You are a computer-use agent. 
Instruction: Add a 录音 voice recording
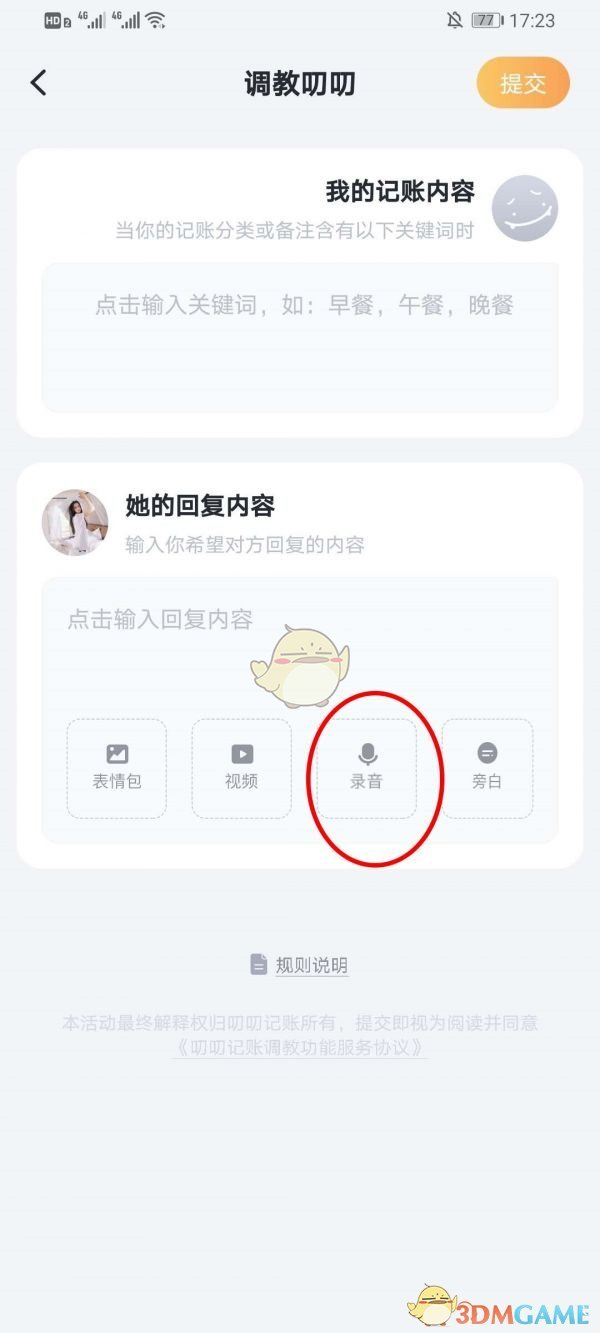click(x=367, y=768)
